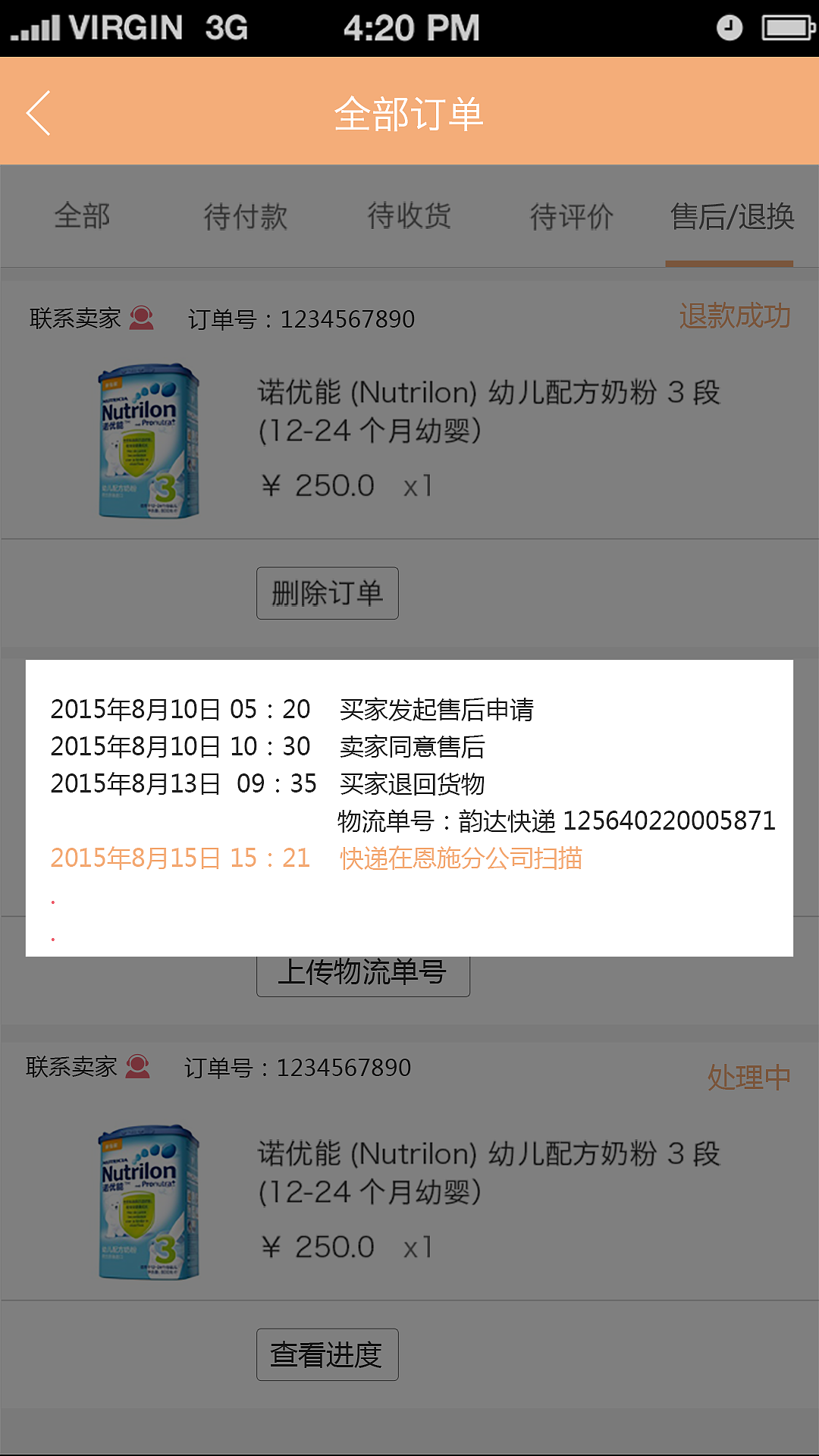Image resolution: width=819 pixels, height=1456 pixels.
Task: Expand the refund progress timeline overlay
Action: tap(409, 804)
